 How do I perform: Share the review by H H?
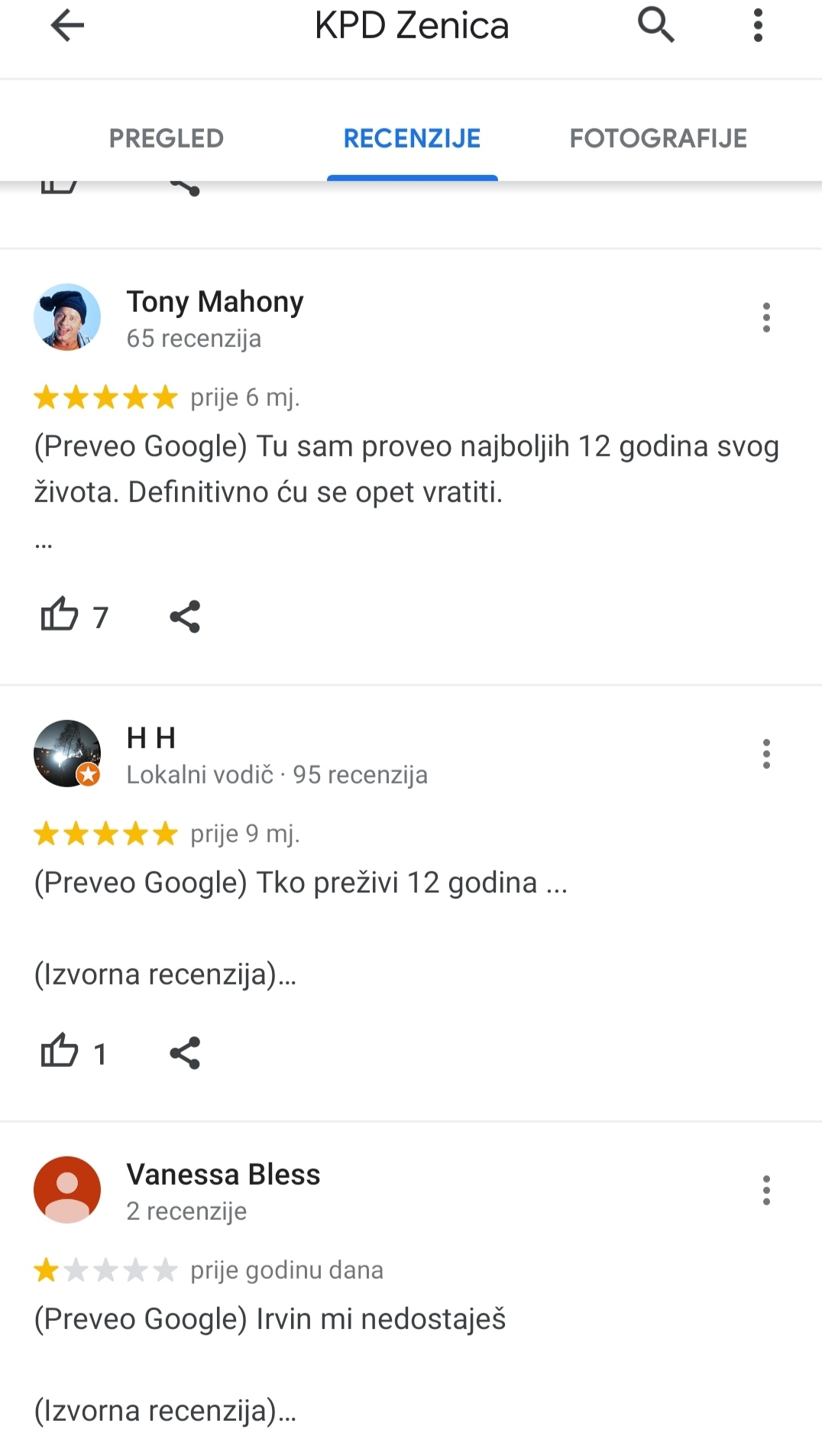click(185, 1052)
